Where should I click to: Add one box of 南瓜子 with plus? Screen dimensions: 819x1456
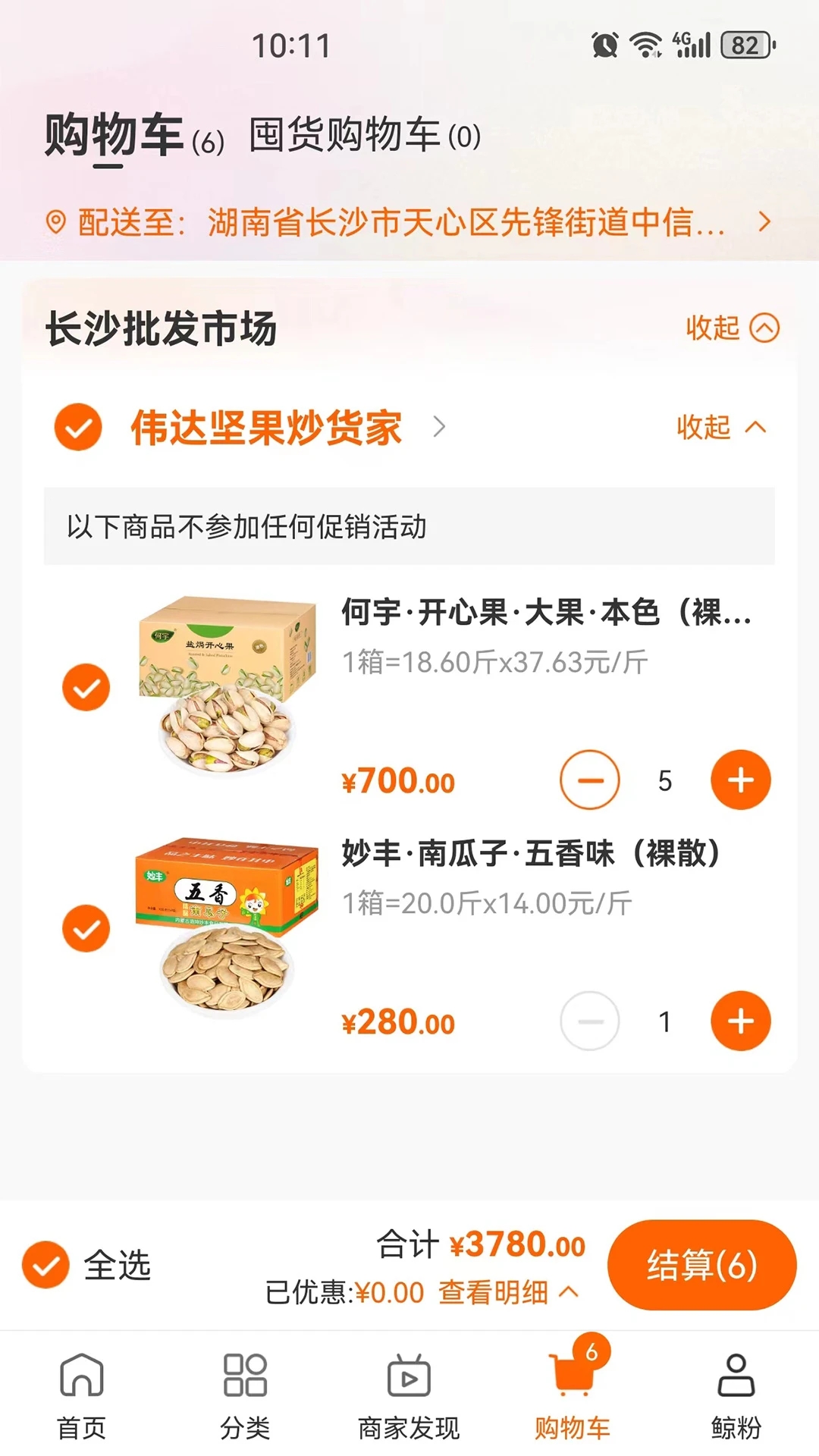point(739,1021)
